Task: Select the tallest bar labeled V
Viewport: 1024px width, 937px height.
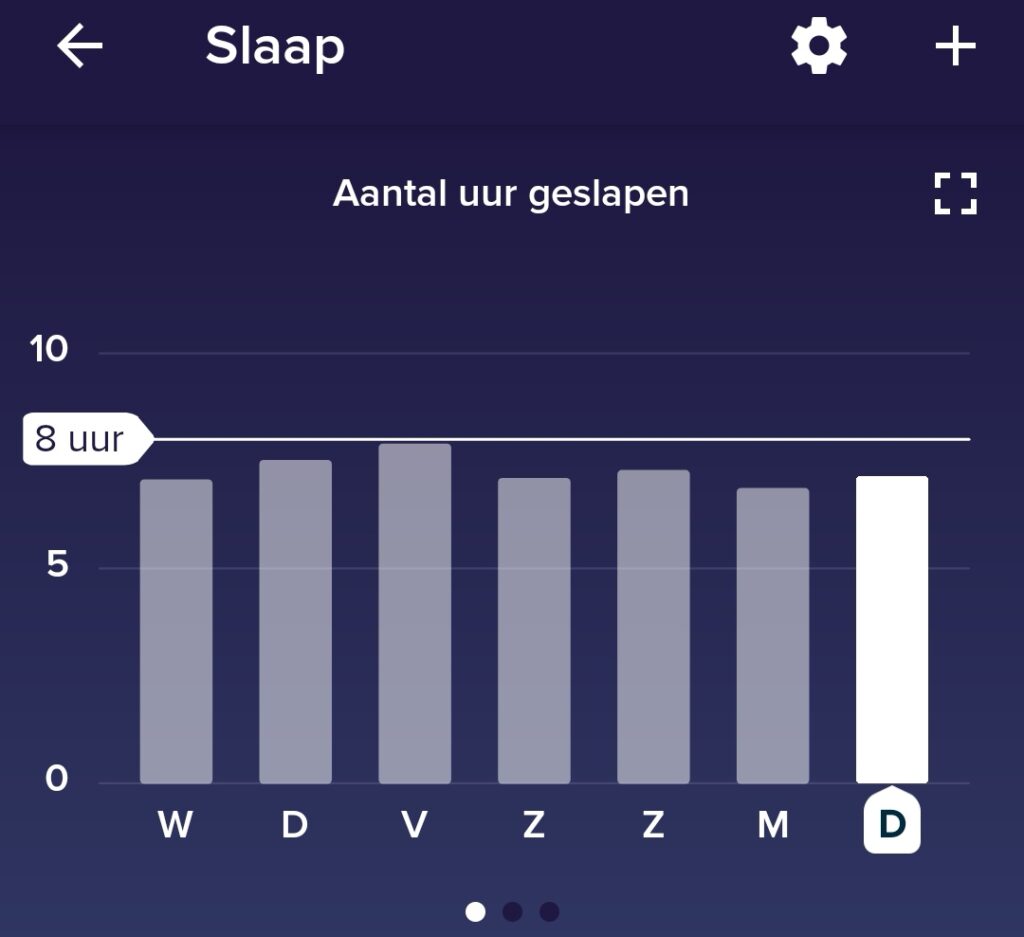Action: [414, 614]
